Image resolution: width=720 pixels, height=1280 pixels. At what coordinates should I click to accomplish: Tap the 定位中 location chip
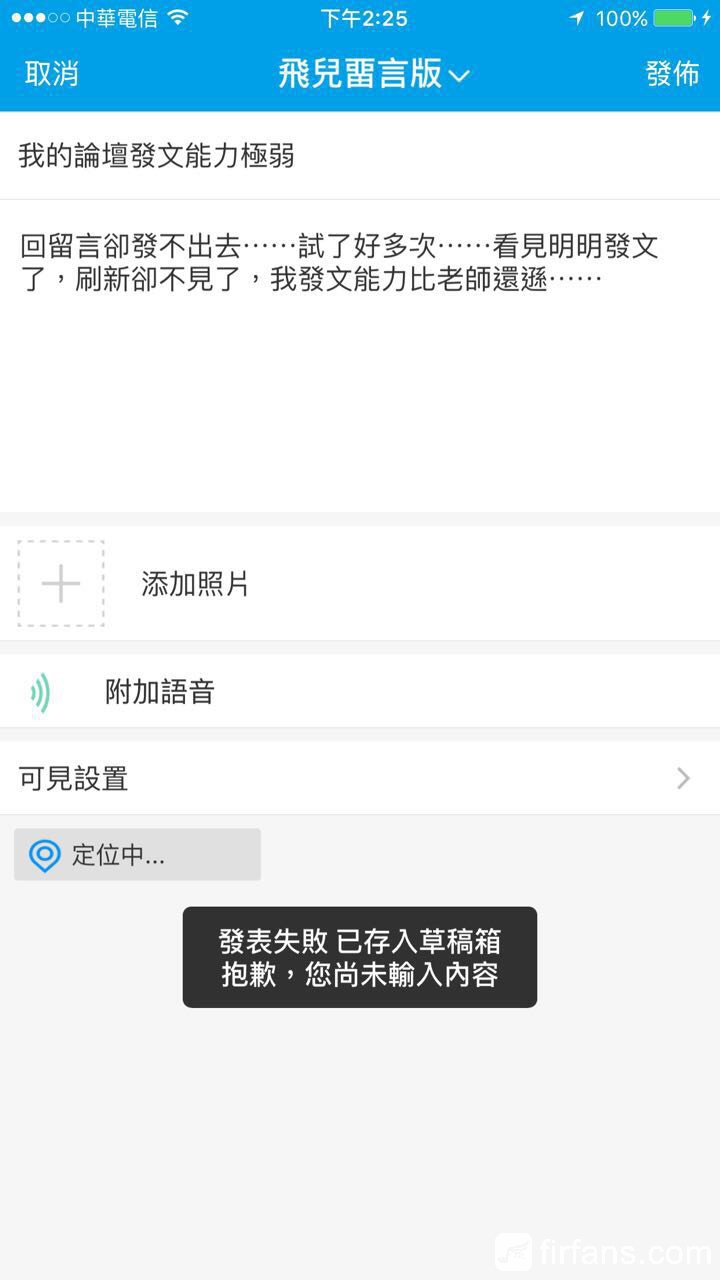137,855
